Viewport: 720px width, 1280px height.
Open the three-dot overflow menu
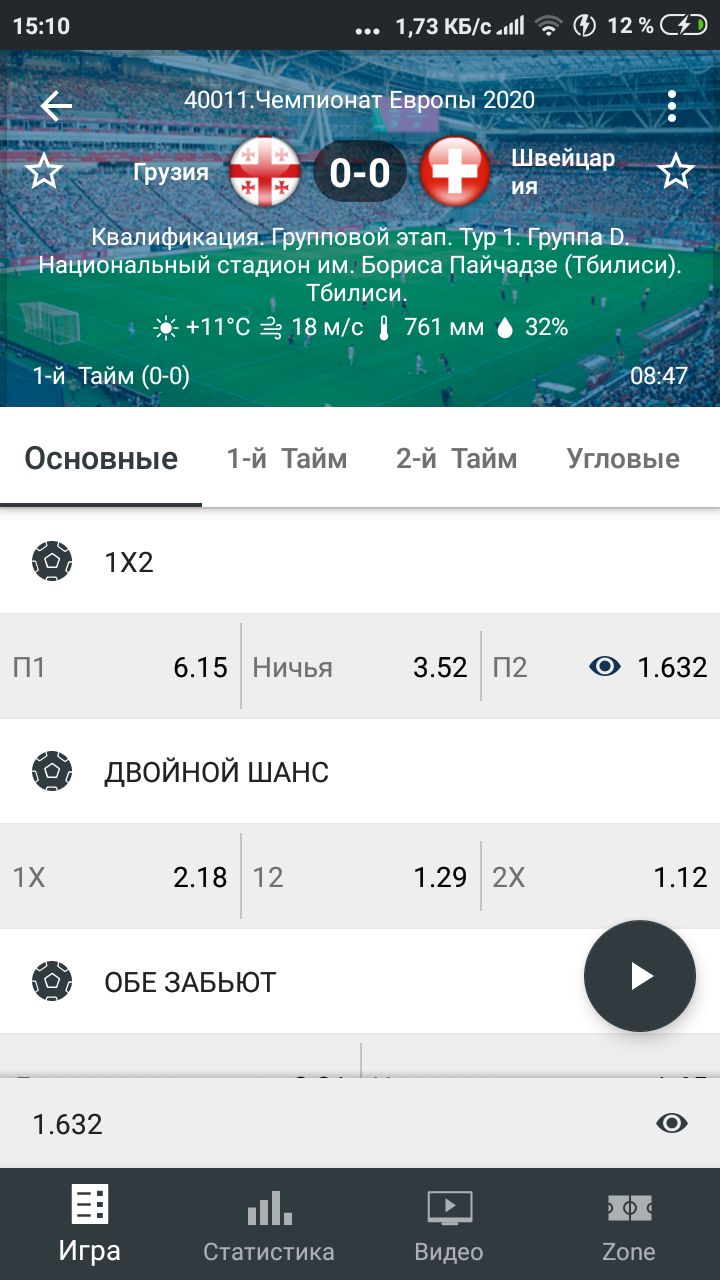pyautogui.click(x=672, y=105)
